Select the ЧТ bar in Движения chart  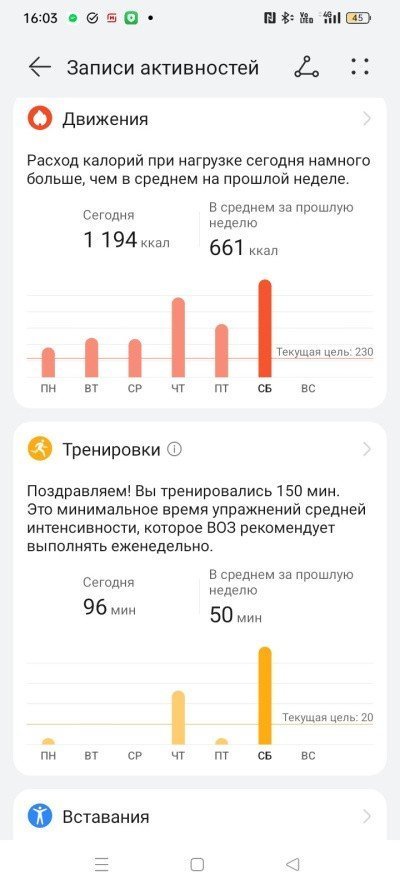click(178, 337)
